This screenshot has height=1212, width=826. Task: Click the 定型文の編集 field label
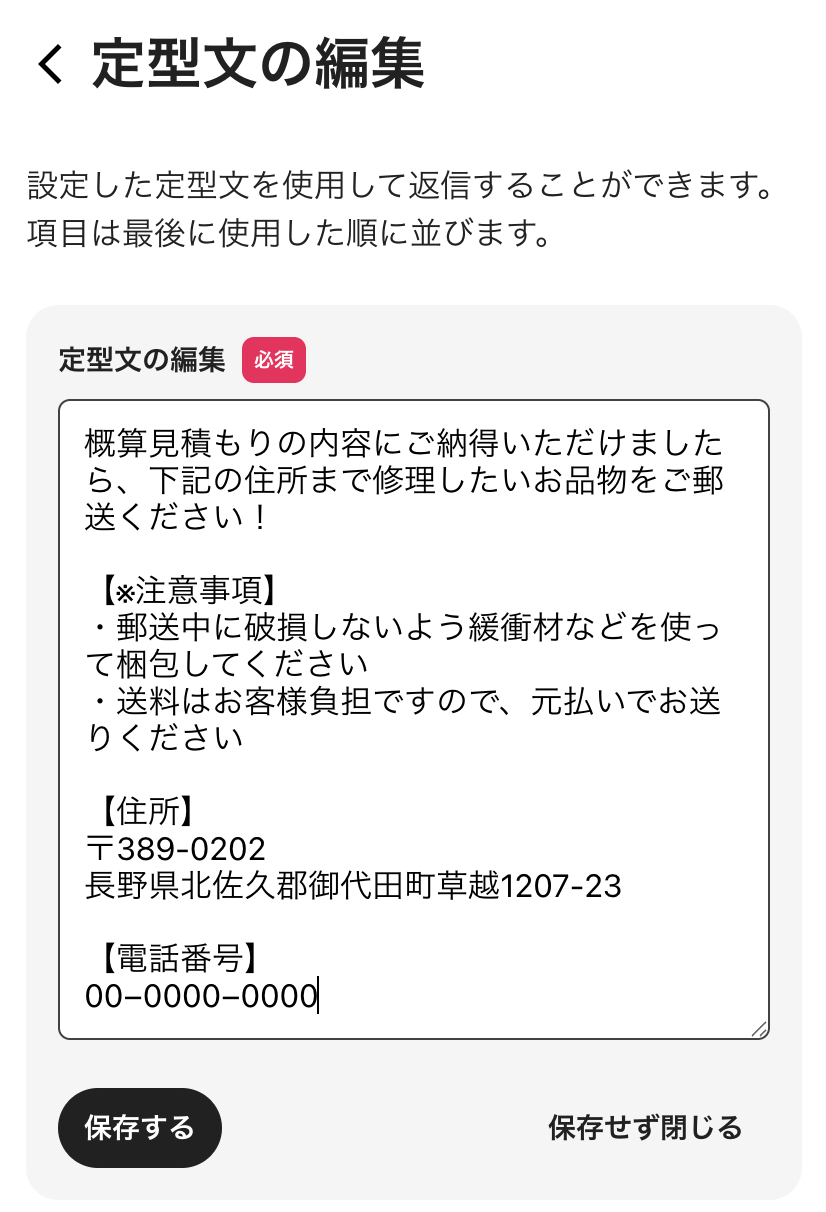click(140, 360)
